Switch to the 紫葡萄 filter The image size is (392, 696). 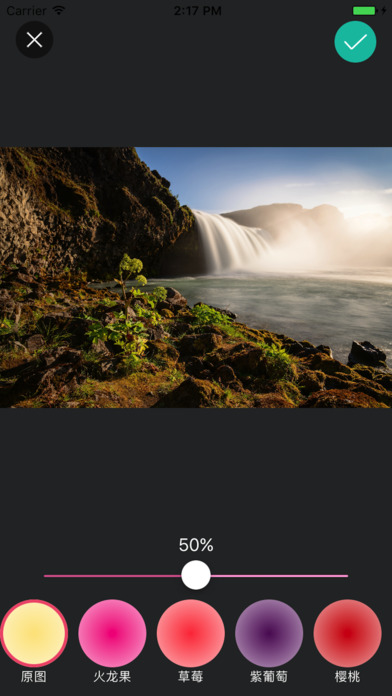click(269, 633)
